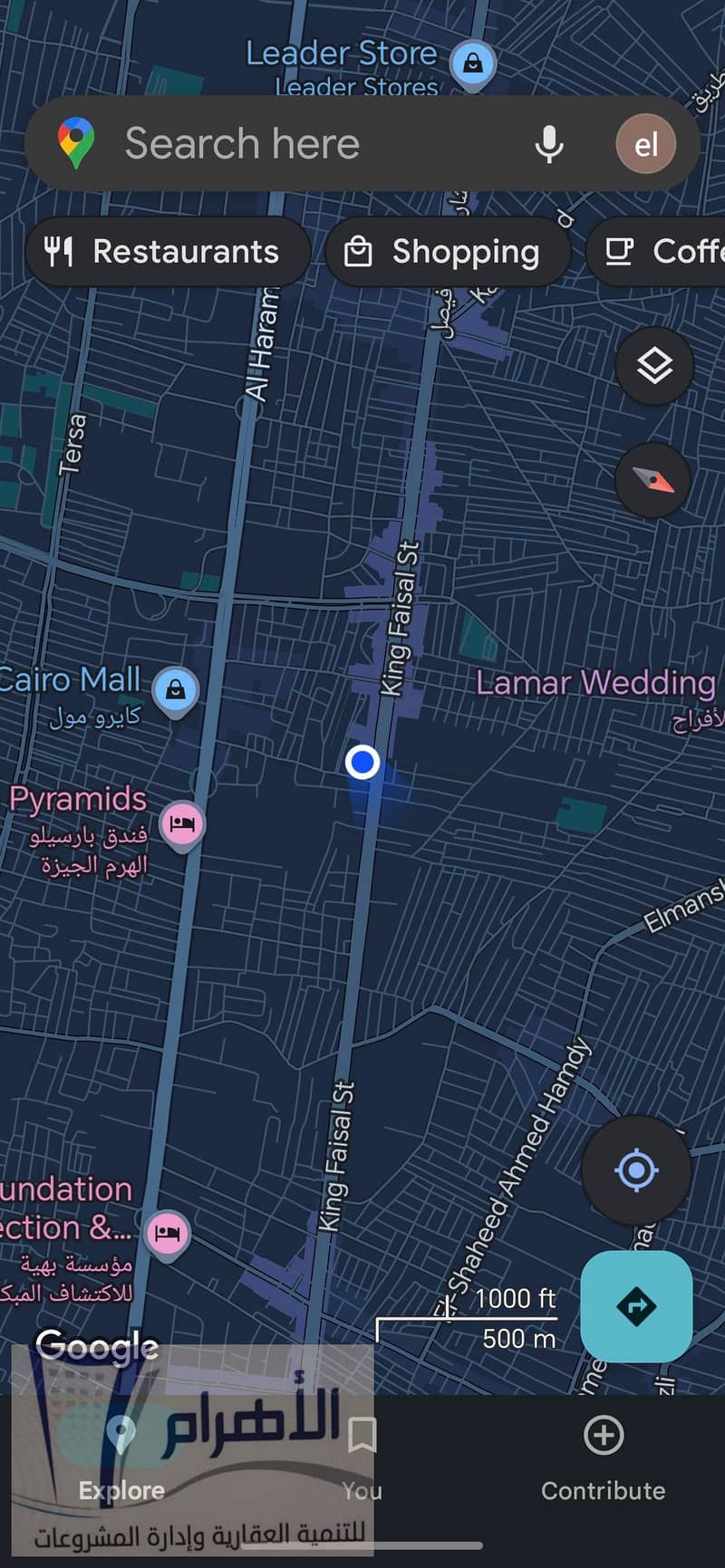Switch to the Contribute tab
725x1568 pixels.
pyautogui.click(x=603, y=1458)
